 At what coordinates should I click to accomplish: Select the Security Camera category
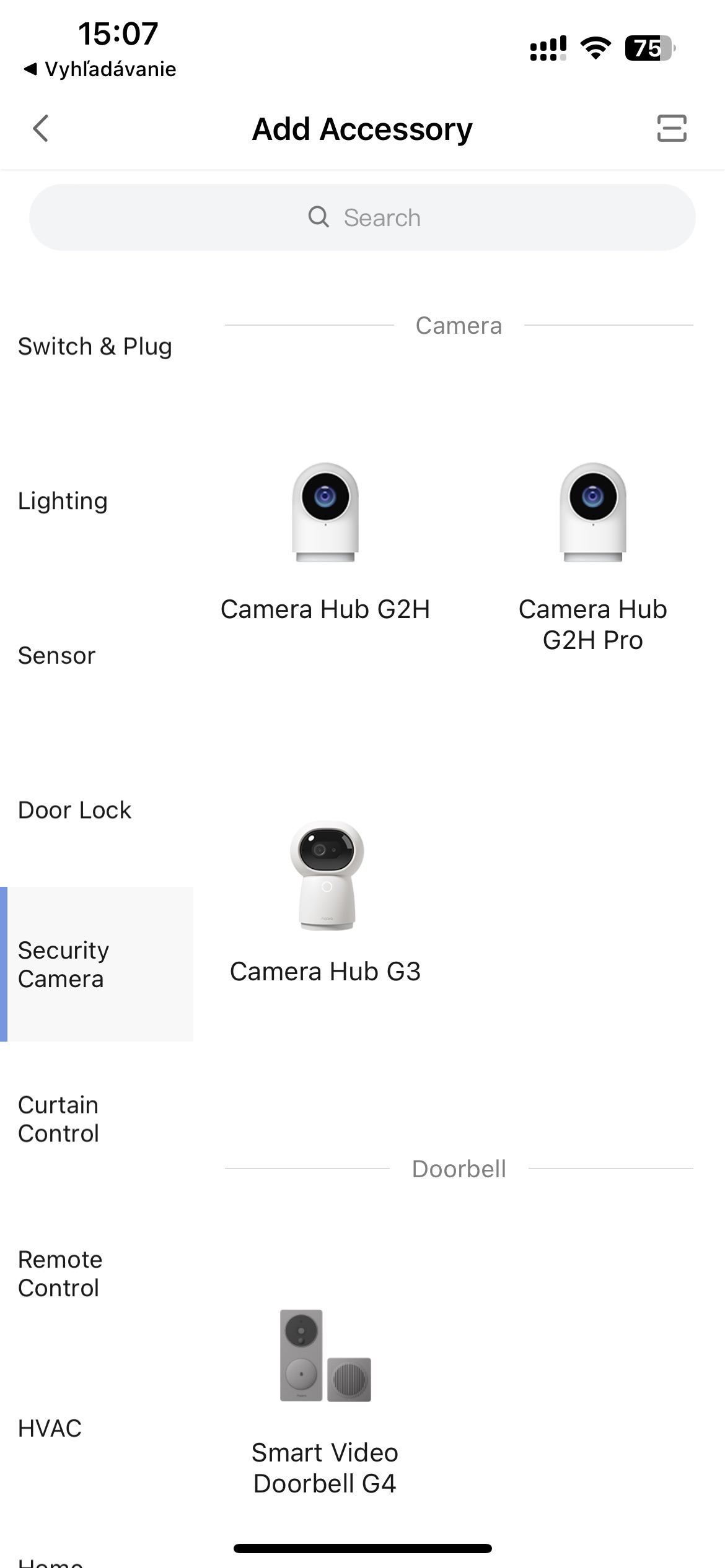(x=64, y=964)
